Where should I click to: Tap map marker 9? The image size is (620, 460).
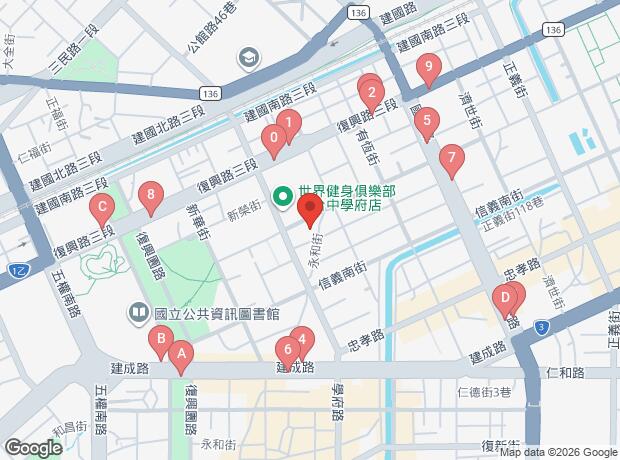coord(429,69)
